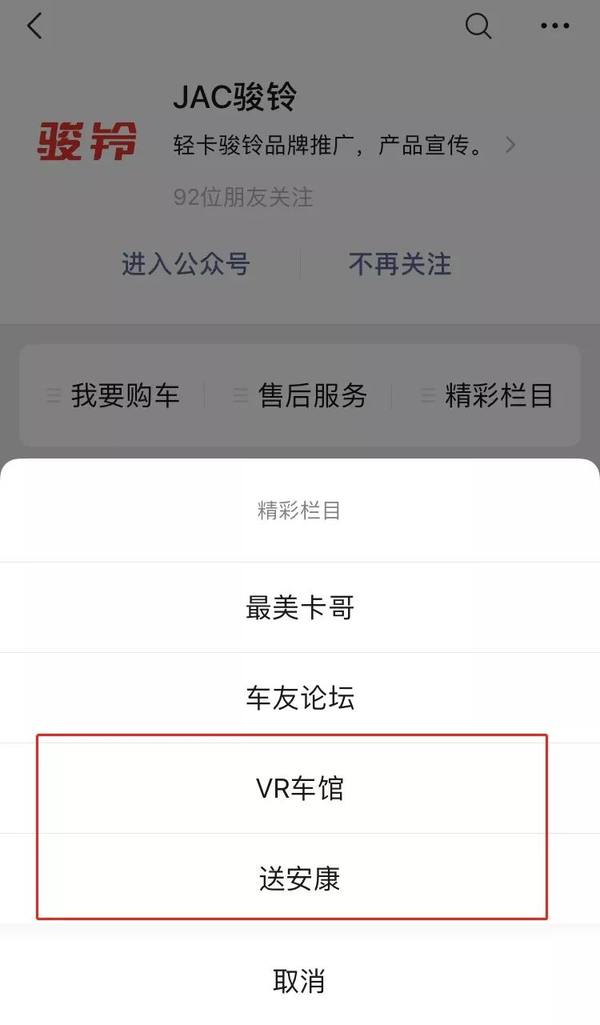Open 车友论坛 from the action sheet

coord(300,697)
